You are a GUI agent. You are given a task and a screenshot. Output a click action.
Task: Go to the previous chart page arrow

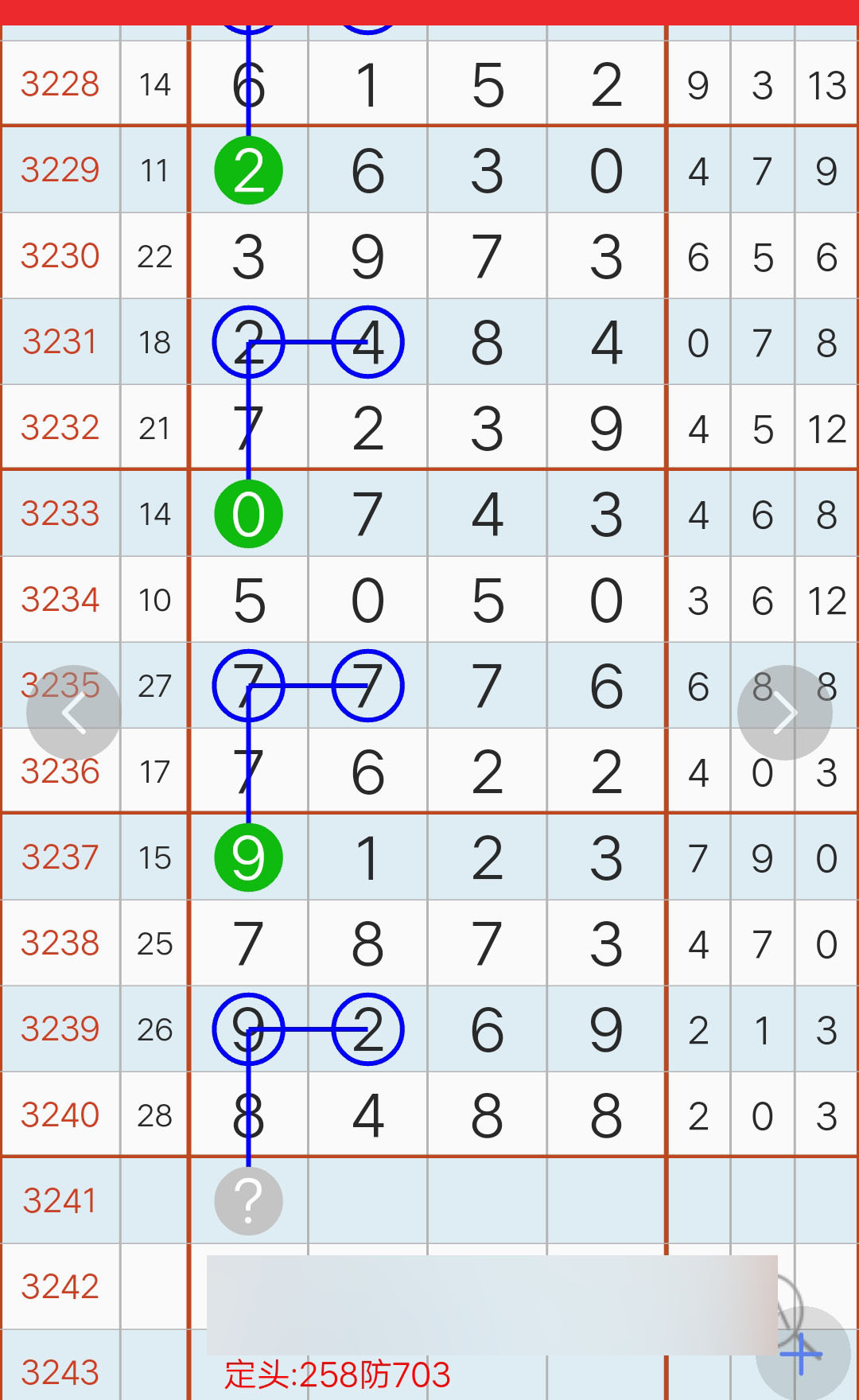(74, 713)
